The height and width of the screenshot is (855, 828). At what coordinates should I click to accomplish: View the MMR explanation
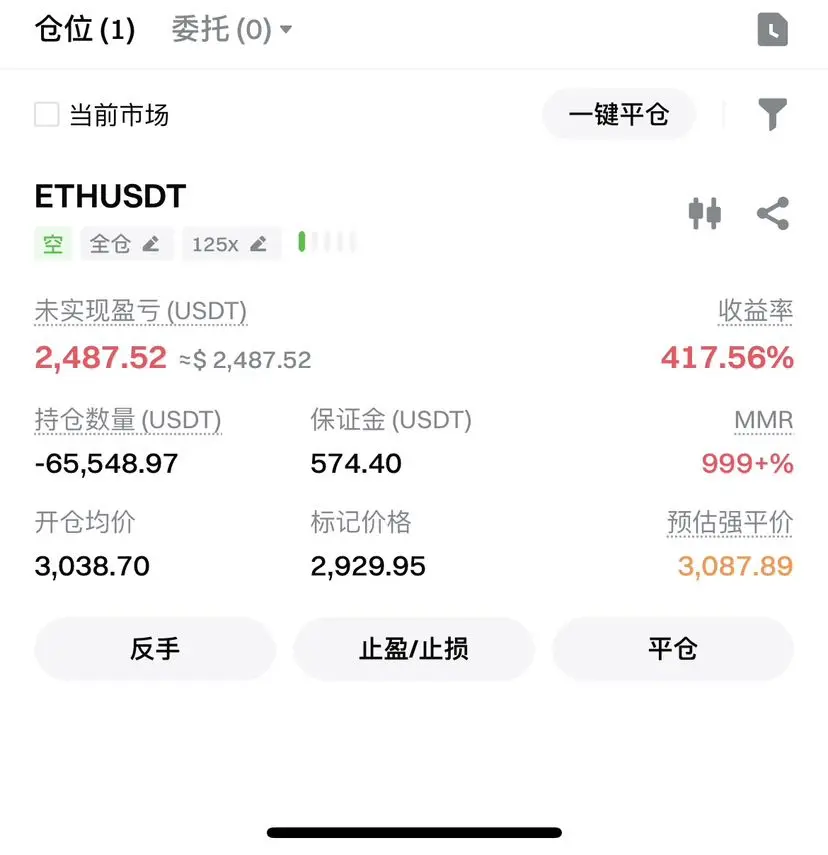click(x=763, y=420)
